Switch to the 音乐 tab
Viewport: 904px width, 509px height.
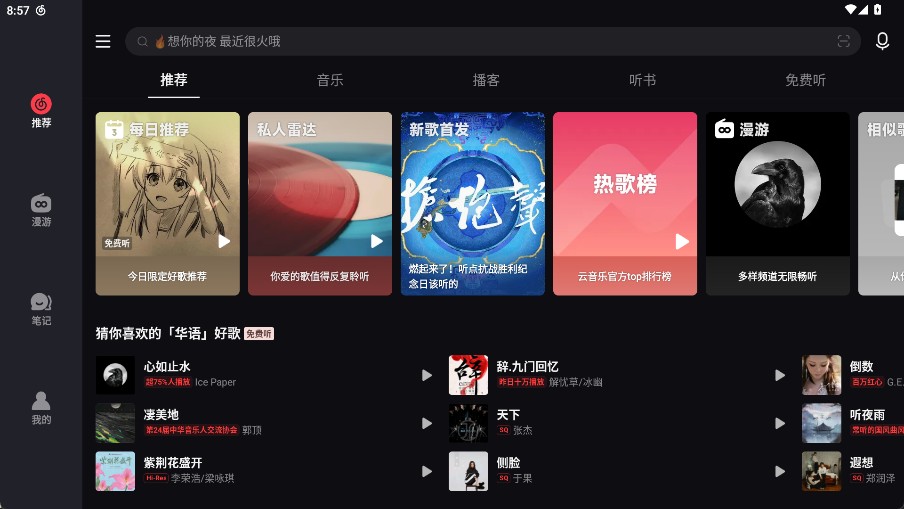[330, 80]
